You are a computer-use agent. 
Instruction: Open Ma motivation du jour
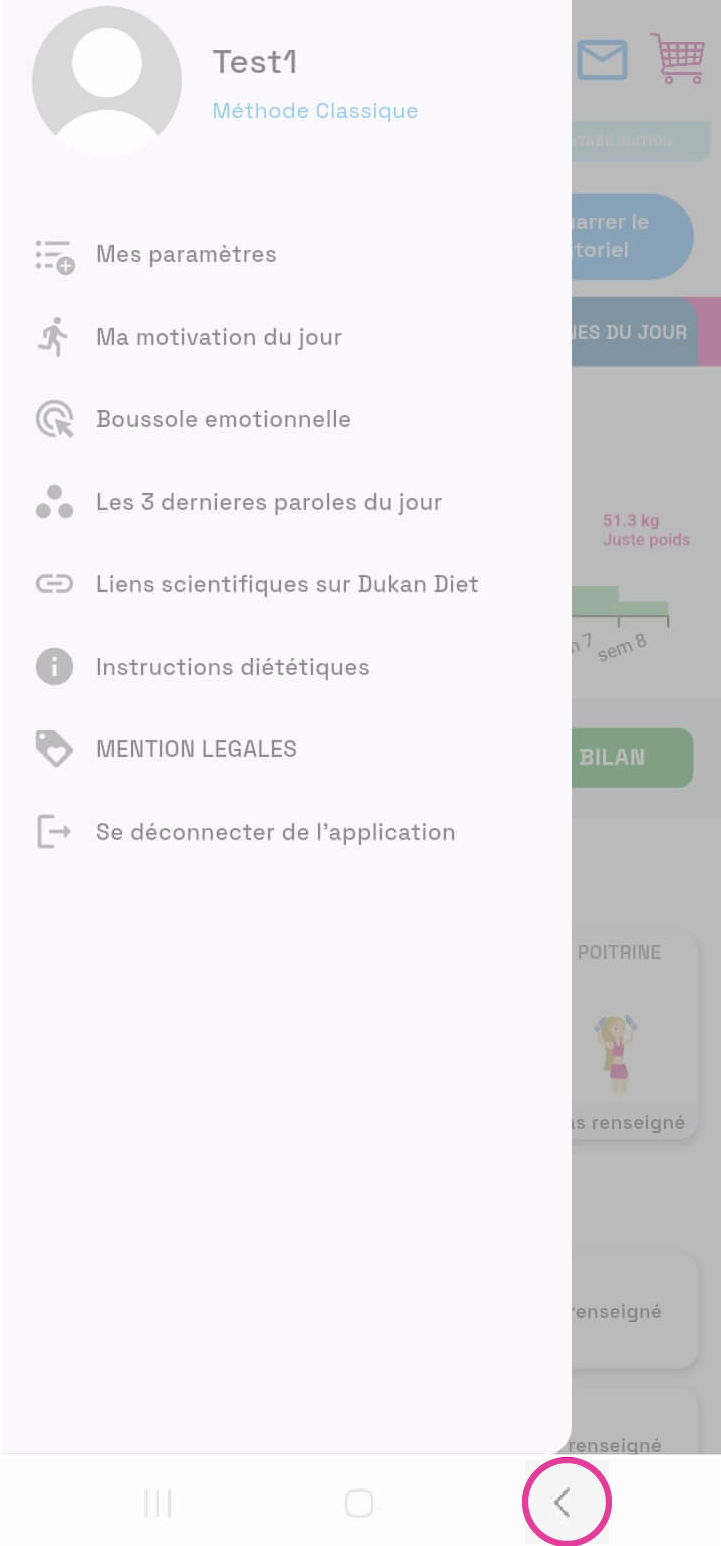click(x=218, y=337)
